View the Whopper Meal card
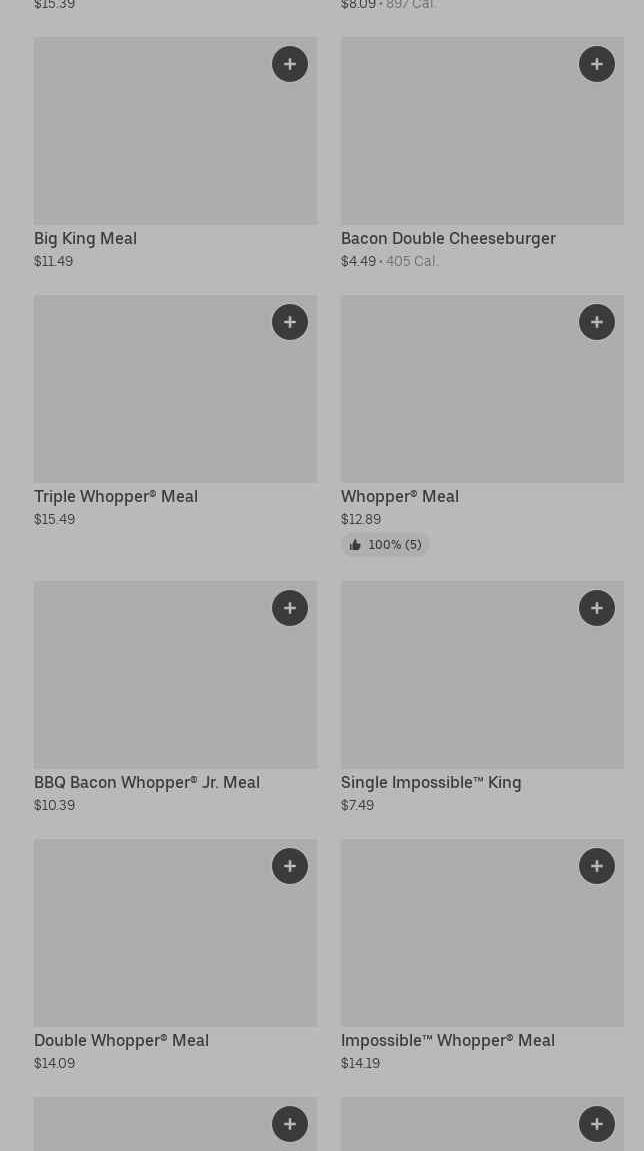 [x=482, y=426]
